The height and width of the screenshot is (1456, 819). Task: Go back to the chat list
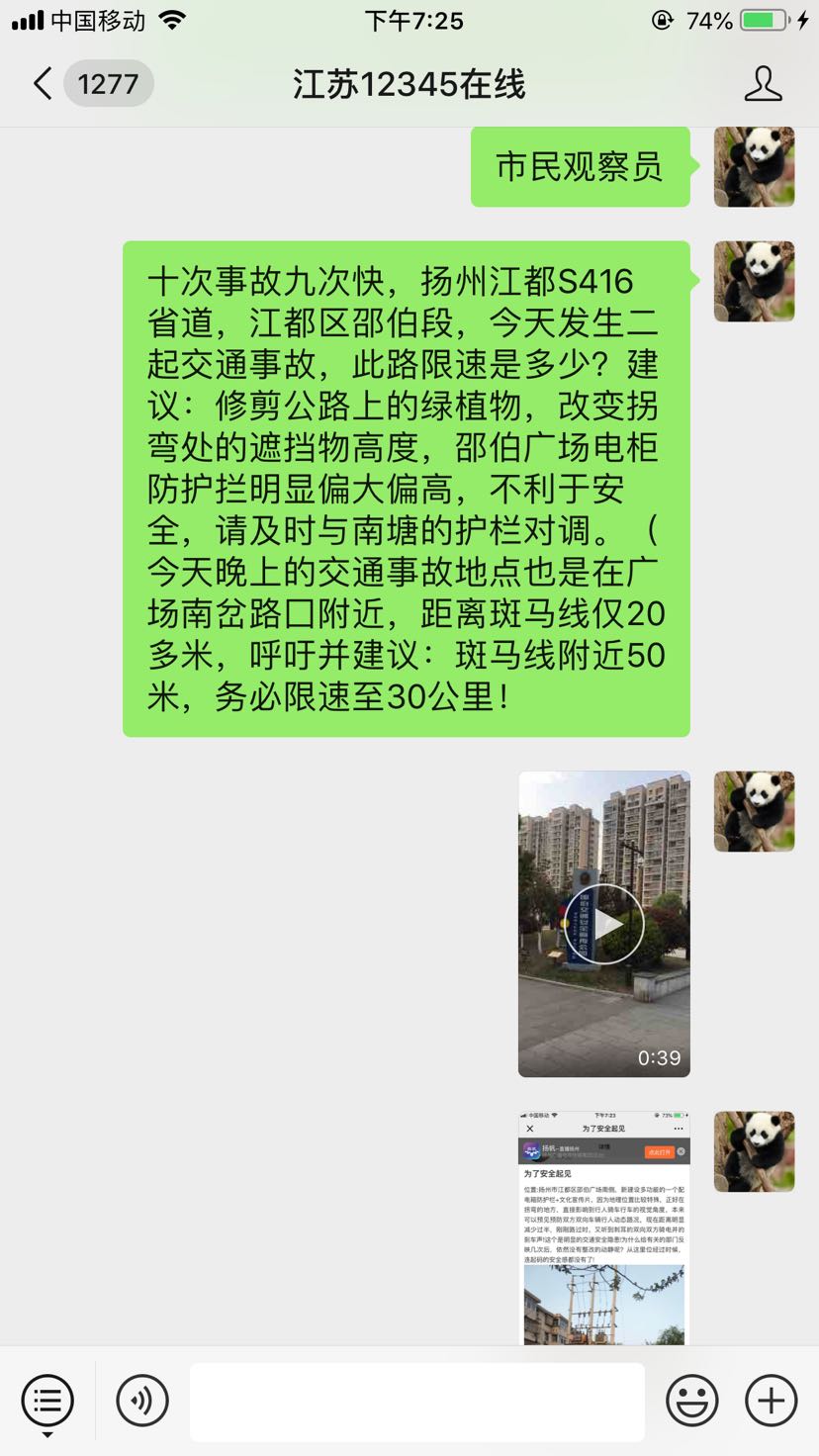pyautogui.click(x=44, y=84)
